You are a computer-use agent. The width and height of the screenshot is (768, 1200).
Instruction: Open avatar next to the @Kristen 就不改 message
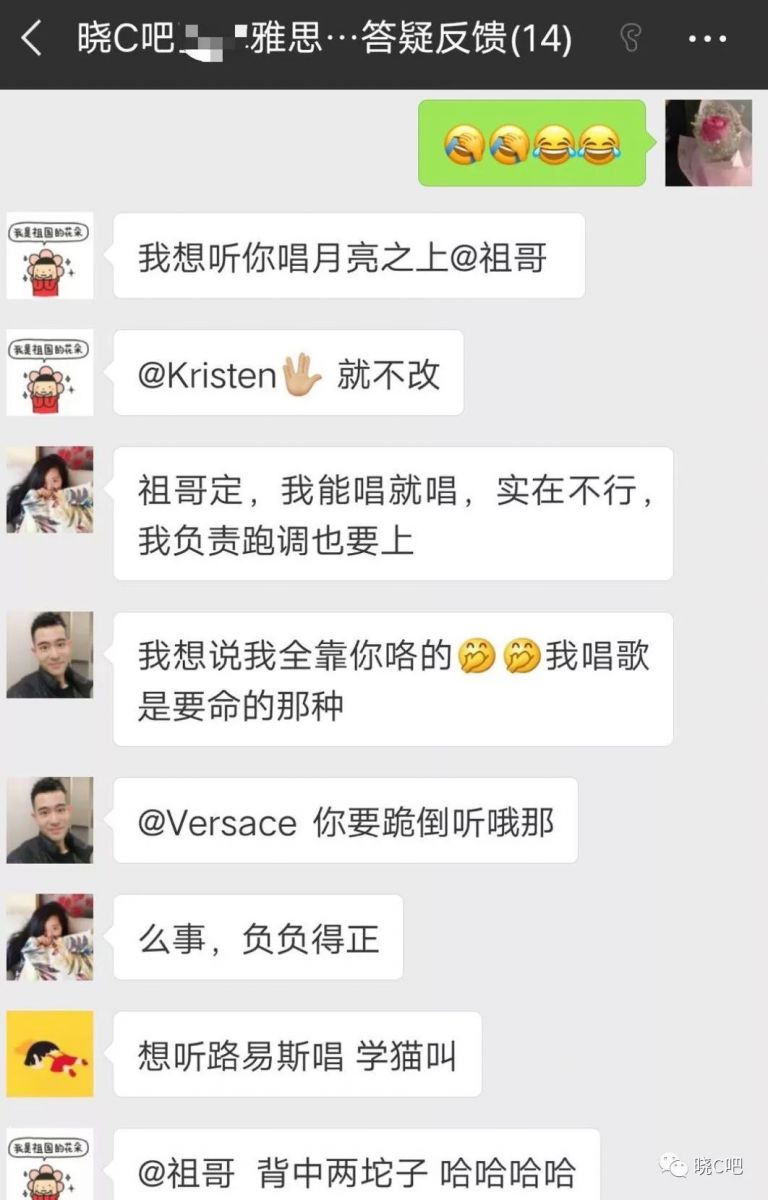(x=50, y=372)
